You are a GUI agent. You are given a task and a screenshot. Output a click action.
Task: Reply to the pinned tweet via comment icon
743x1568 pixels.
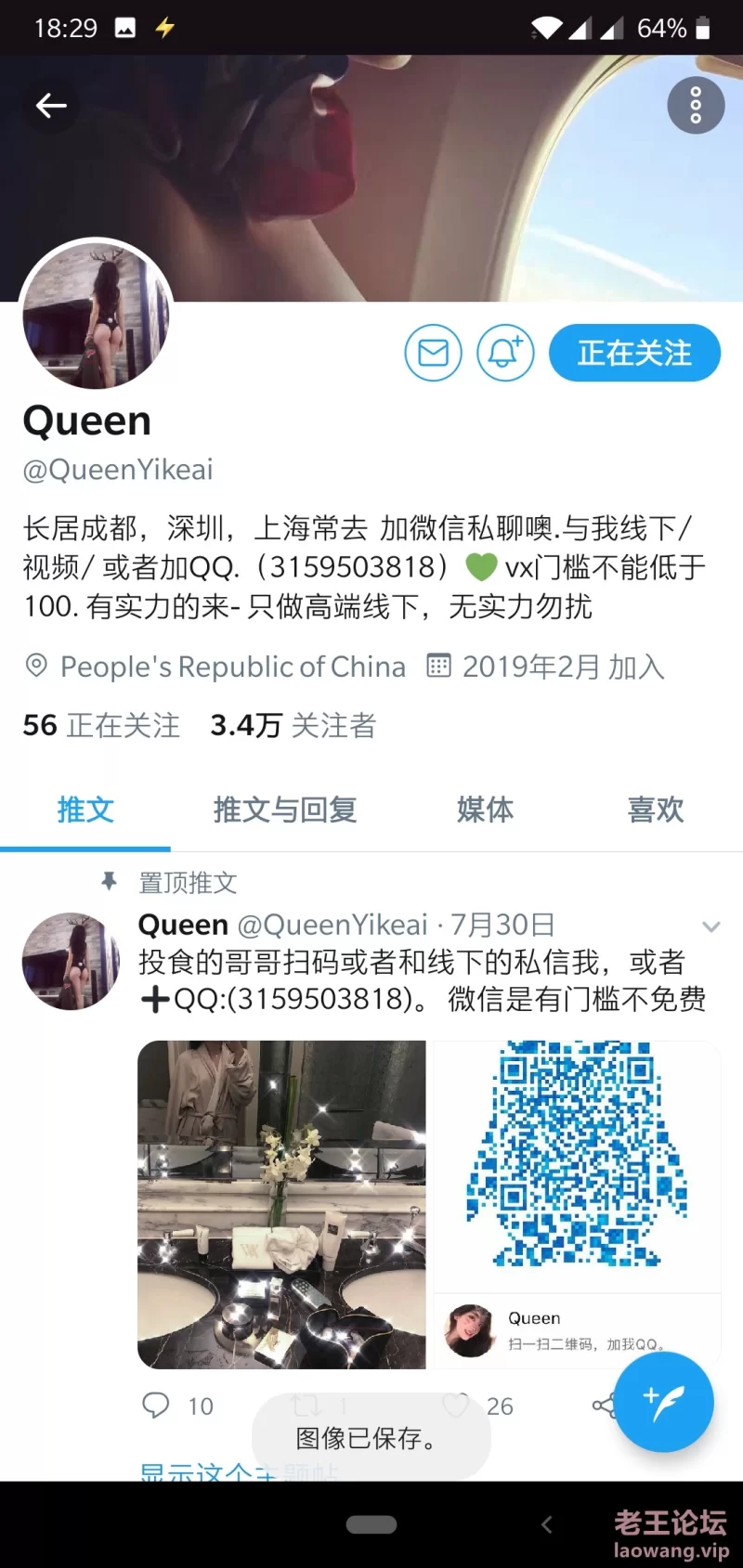point(156,1406)
